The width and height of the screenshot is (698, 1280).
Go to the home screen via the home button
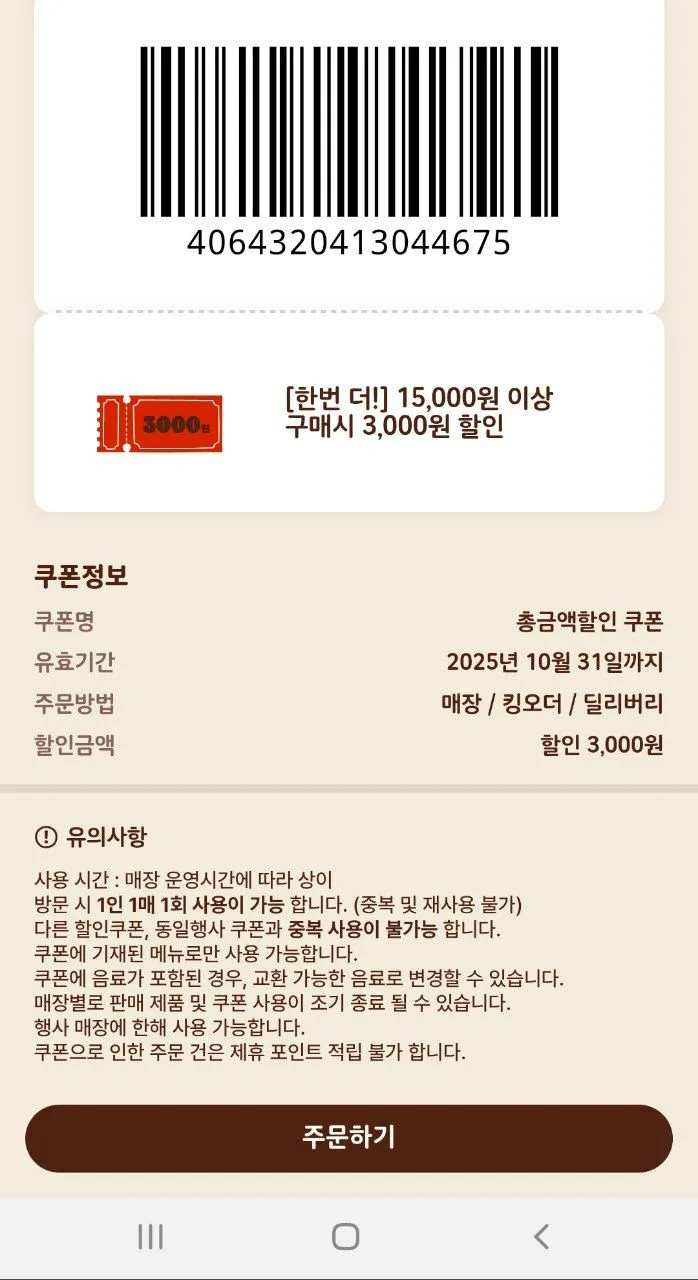coord(346,1237)
